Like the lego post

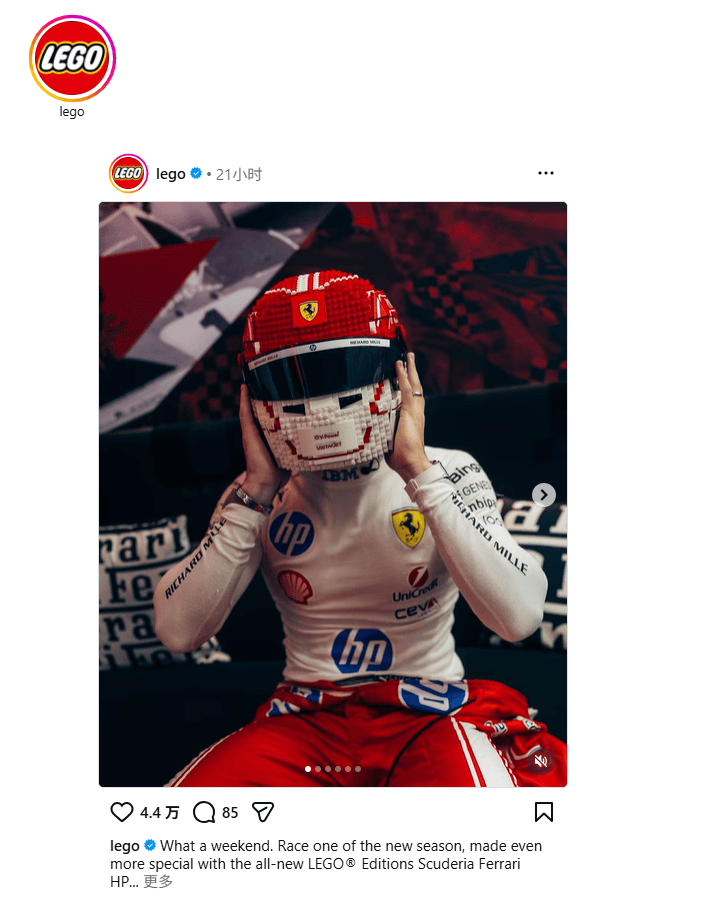coord(122,812)
